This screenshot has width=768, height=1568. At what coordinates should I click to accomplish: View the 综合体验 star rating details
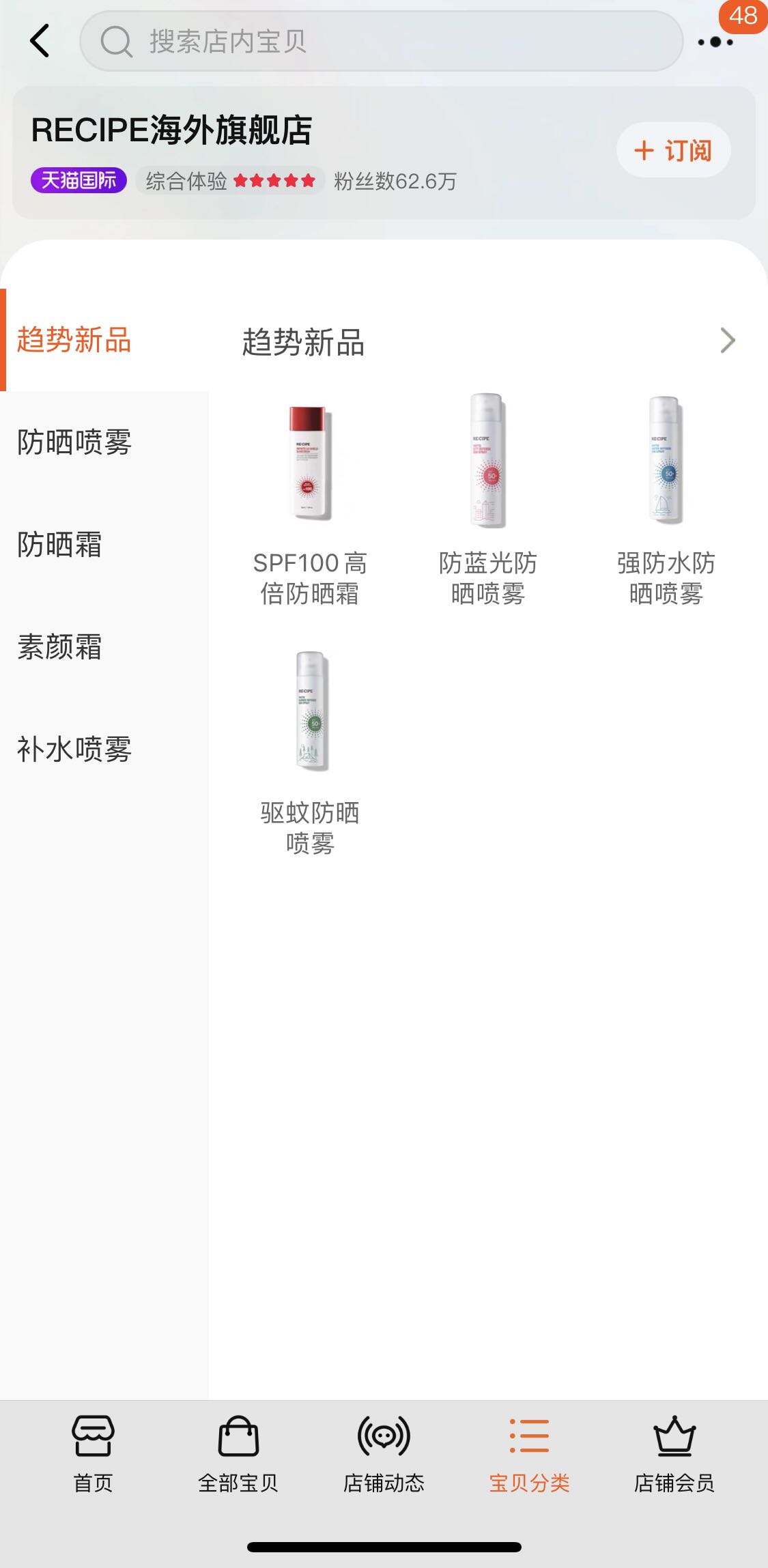pyautogui.click(x=230, y=181)
